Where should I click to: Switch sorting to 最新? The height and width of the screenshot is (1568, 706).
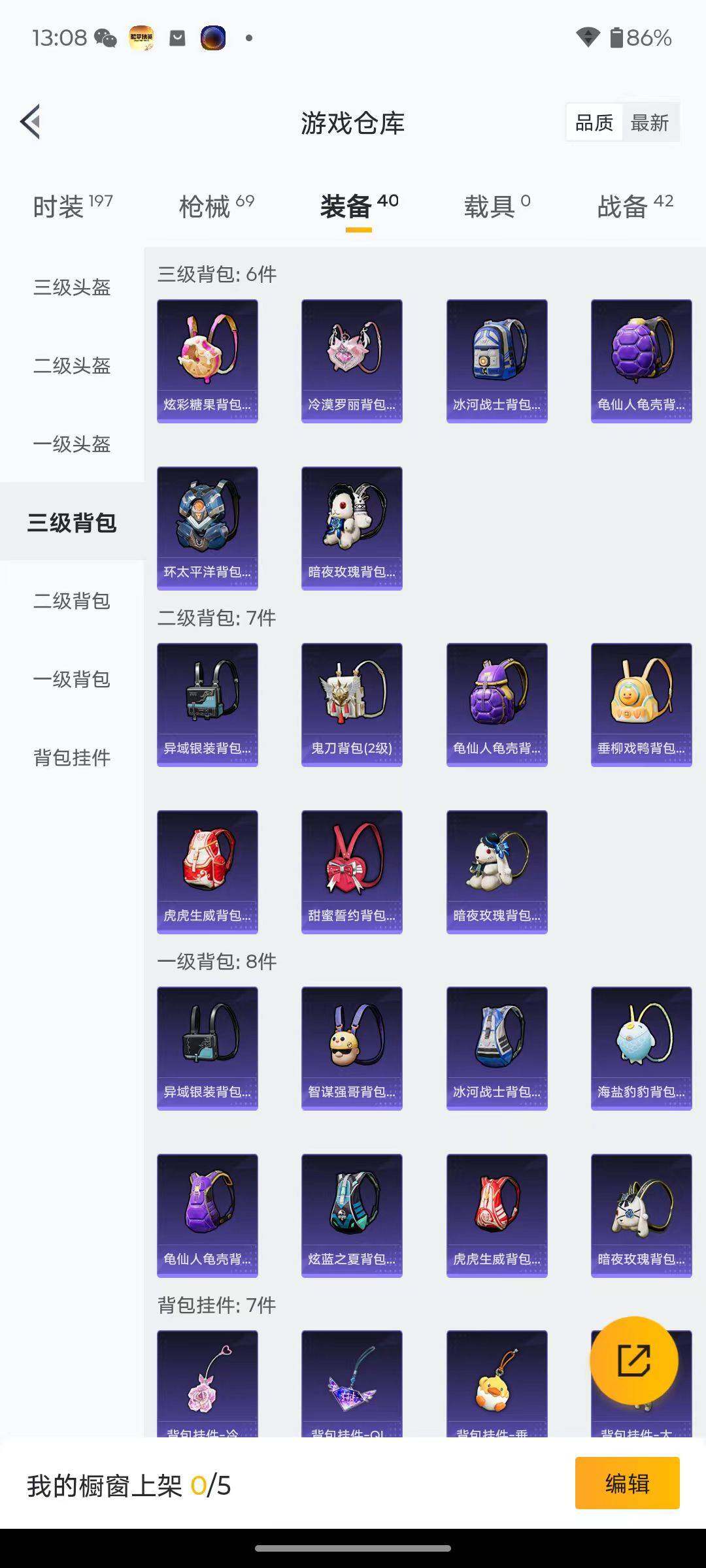click(651, 122)
